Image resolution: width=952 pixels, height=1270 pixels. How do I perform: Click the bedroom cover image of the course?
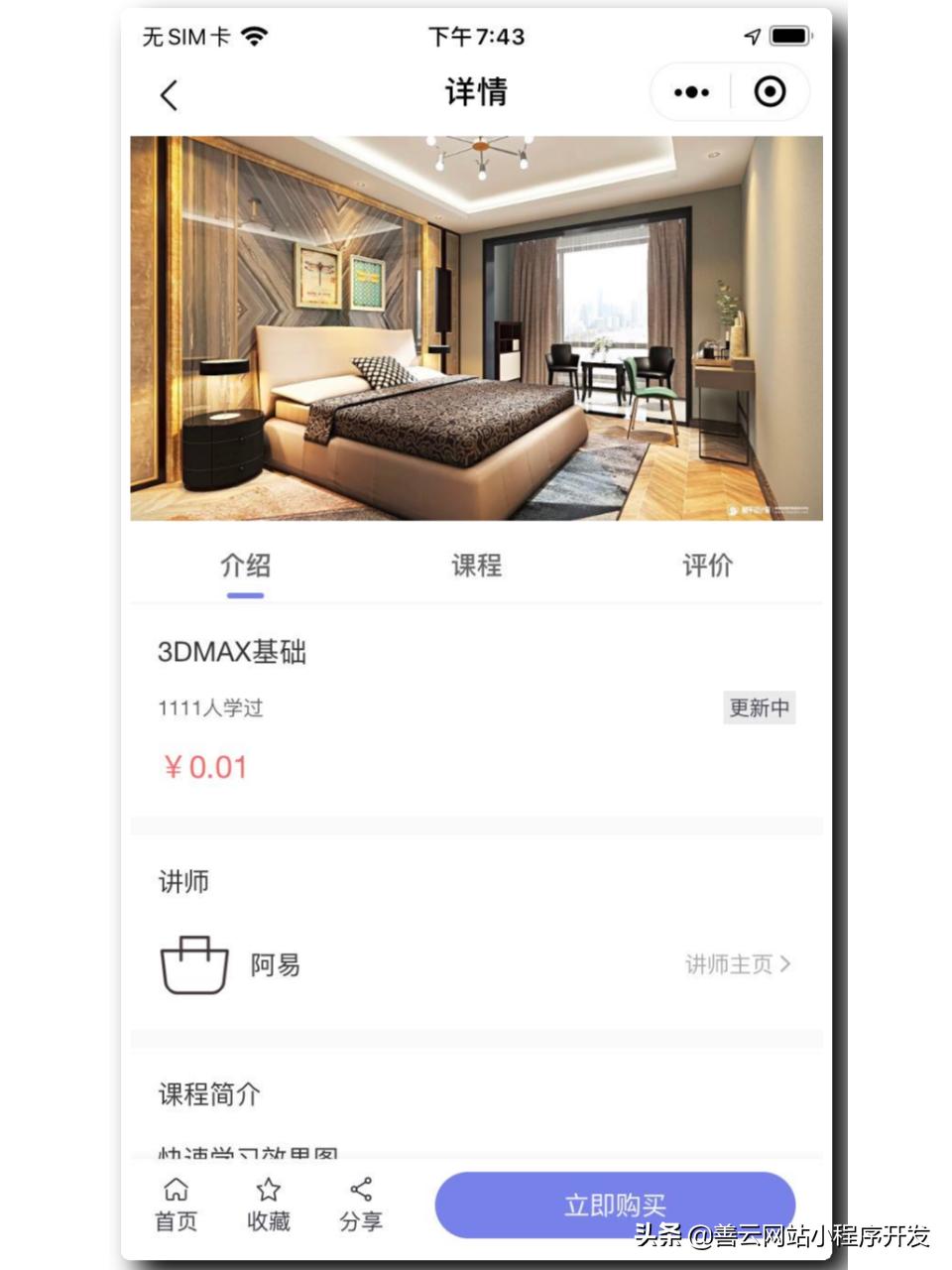click(476, 327)
